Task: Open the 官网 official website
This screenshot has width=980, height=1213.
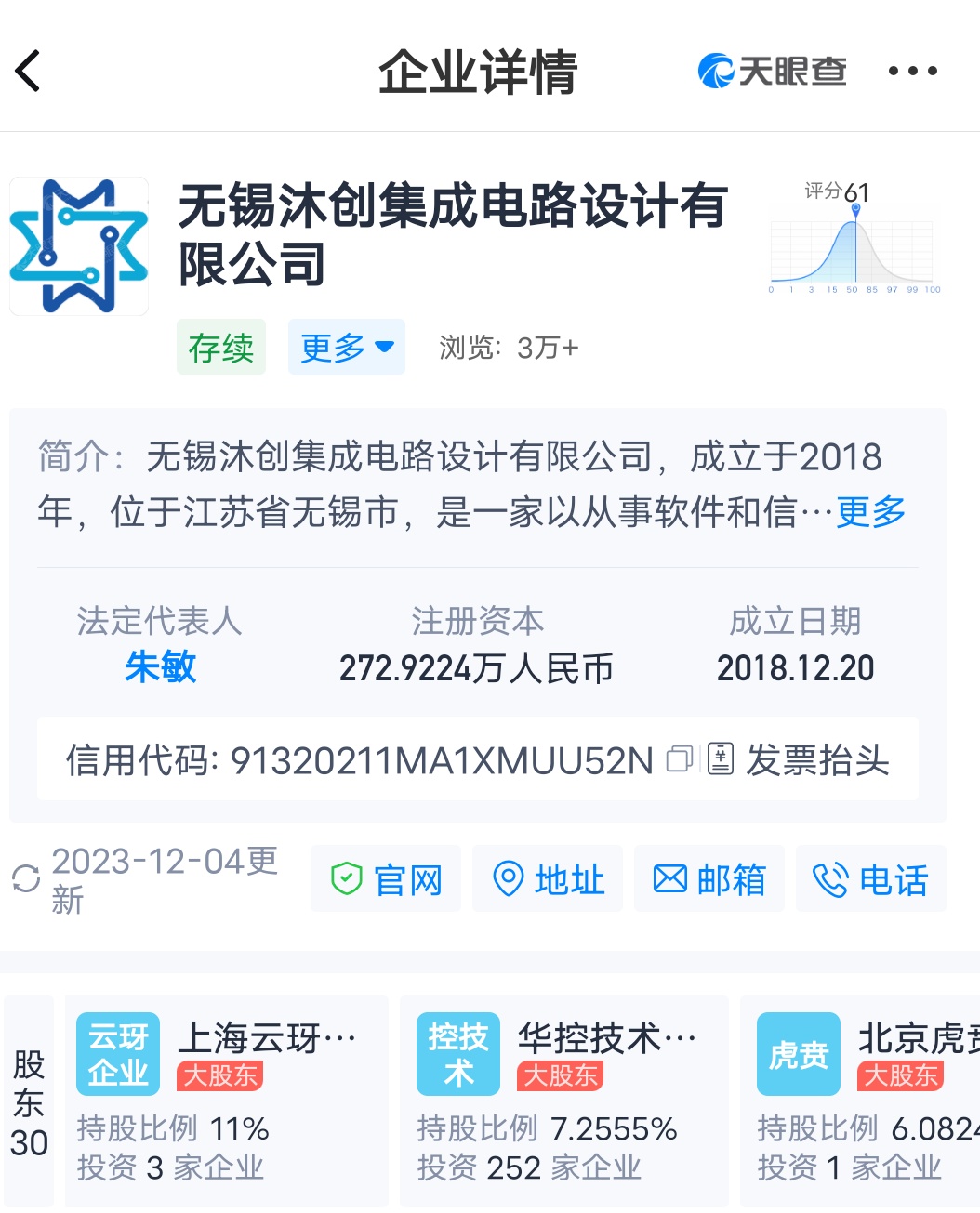Action: pyautogui.click(x=386, y=878)
